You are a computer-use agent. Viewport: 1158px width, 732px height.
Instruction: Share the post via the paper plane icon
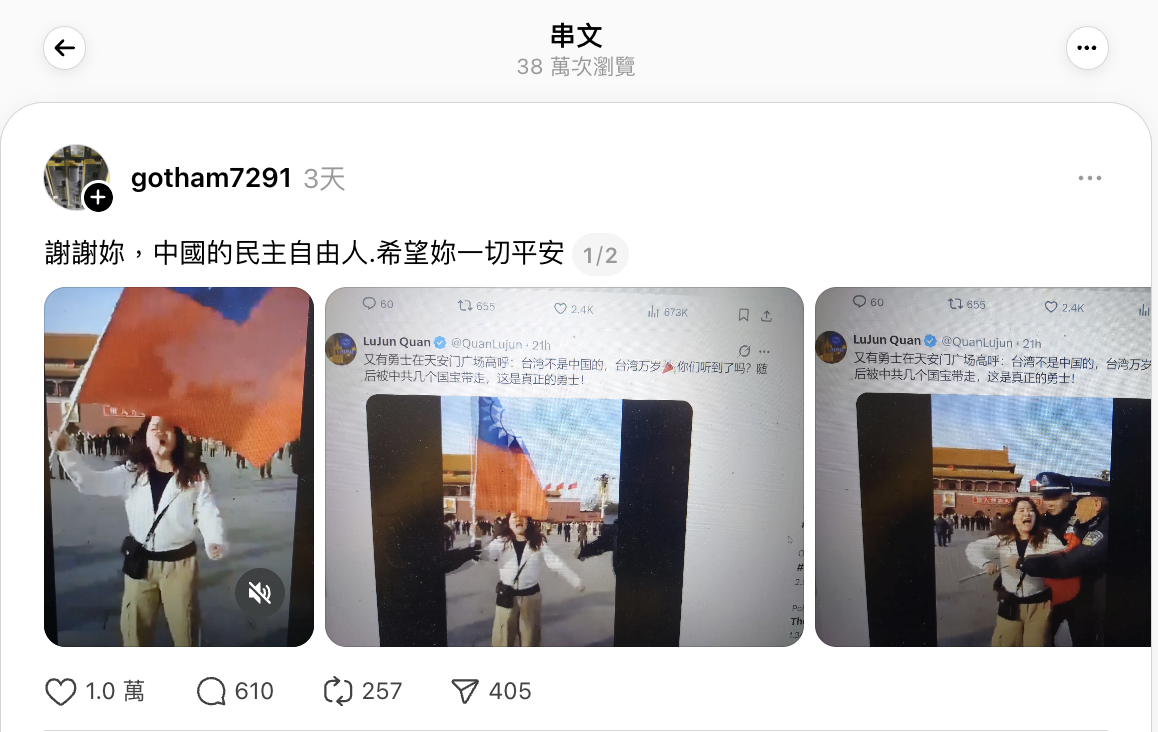[465, 691]
